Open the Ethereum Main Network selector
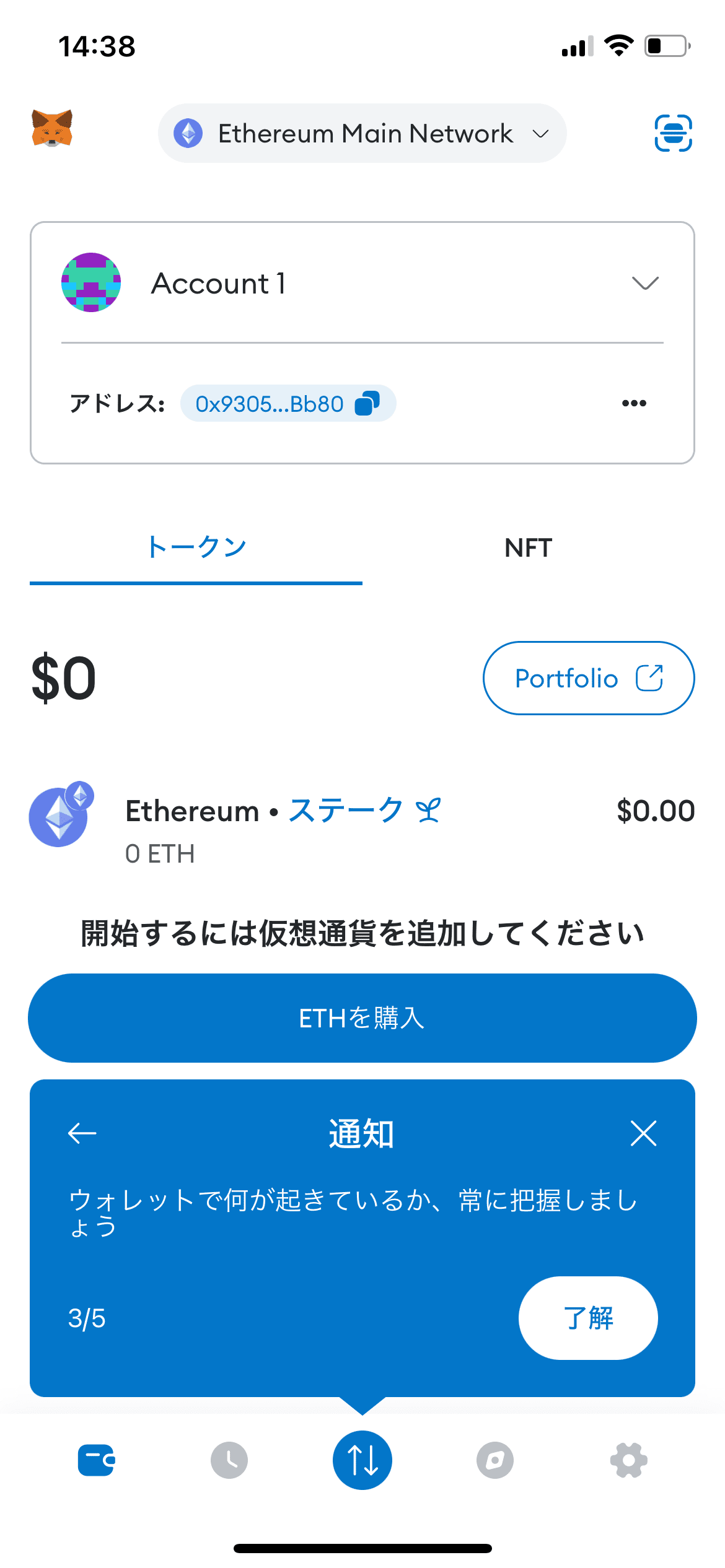The image size is (725, 1568). (362, 133)
